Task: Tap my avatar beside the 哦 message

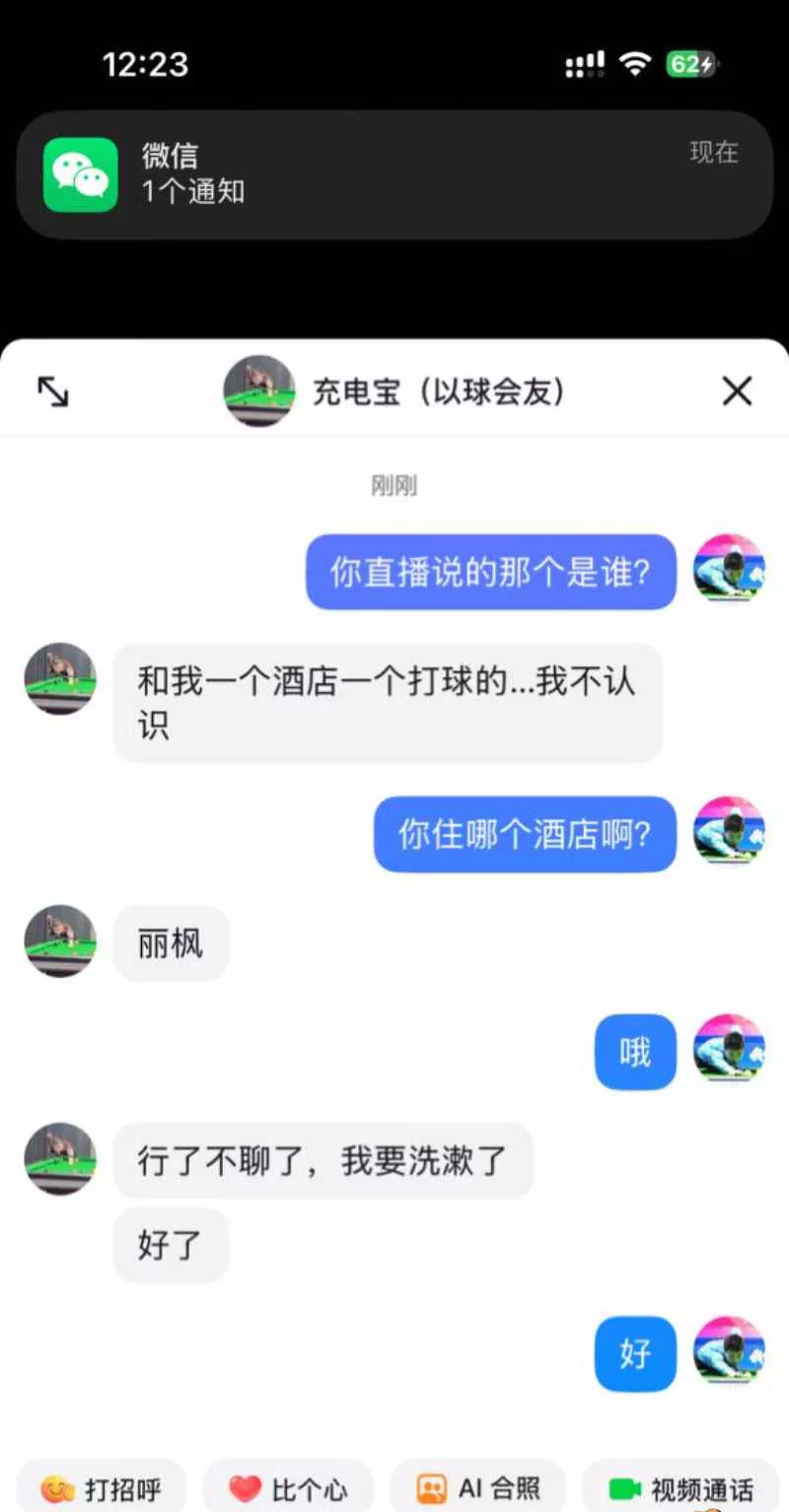Action: coord(729,1050)
